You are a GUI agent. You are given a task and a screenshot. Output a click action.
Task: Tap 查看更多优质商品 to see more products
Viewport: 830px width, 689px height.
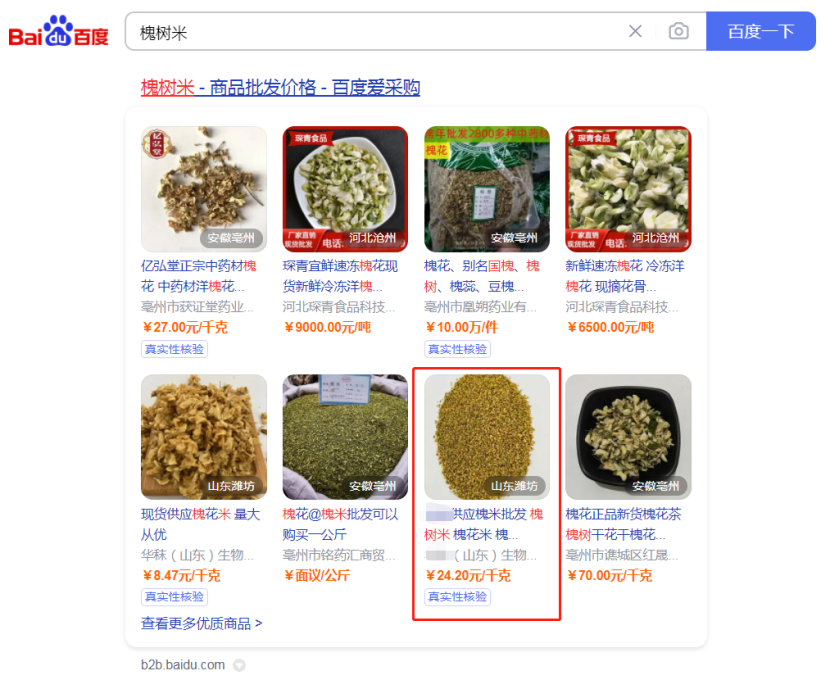202,623
